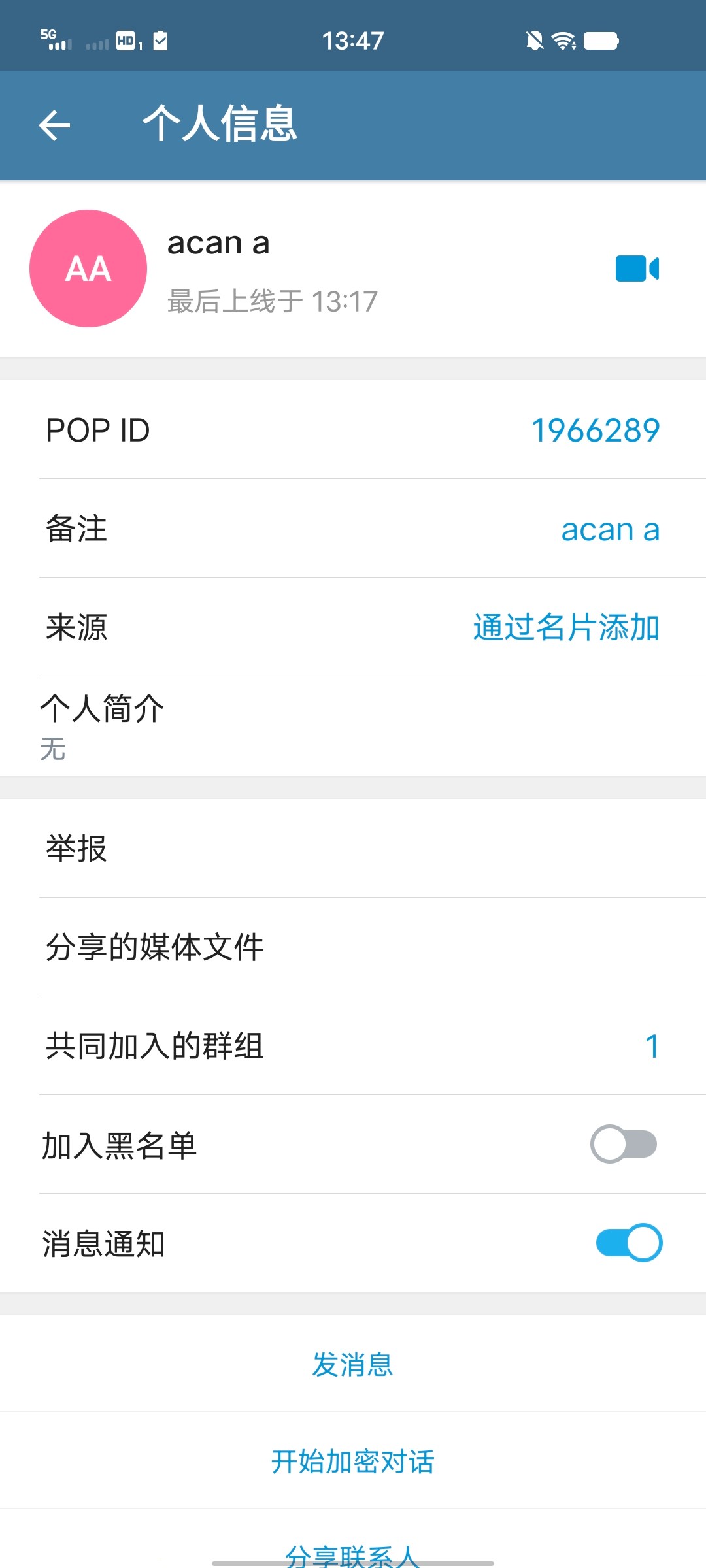The height and width of the screenshot is (1568, 706).
Task: Open the 举报 report option
Action: pyautogui.click(x=353, y=849)
